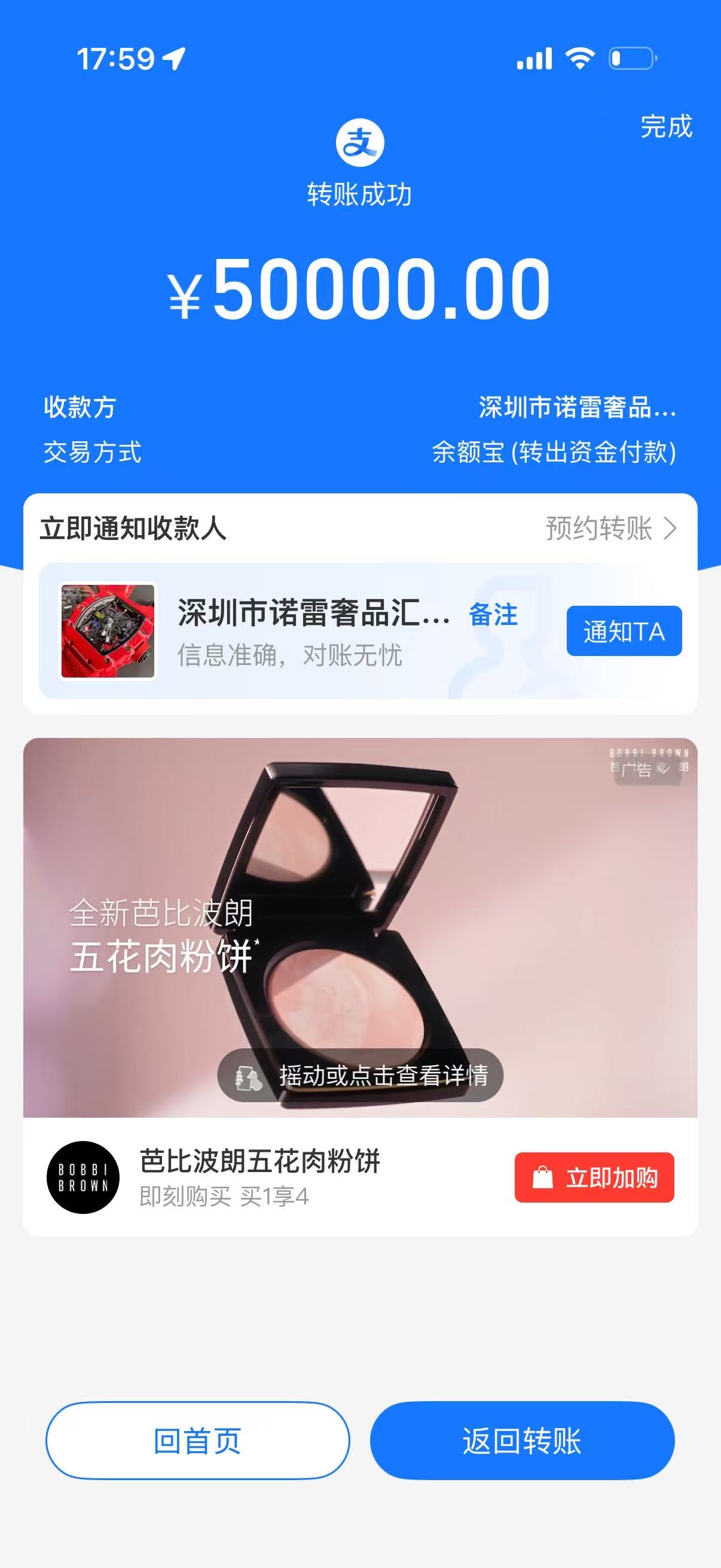Go back to home with 回首页
This screenshot has height=1568, width=721.
click(198, 1441)
